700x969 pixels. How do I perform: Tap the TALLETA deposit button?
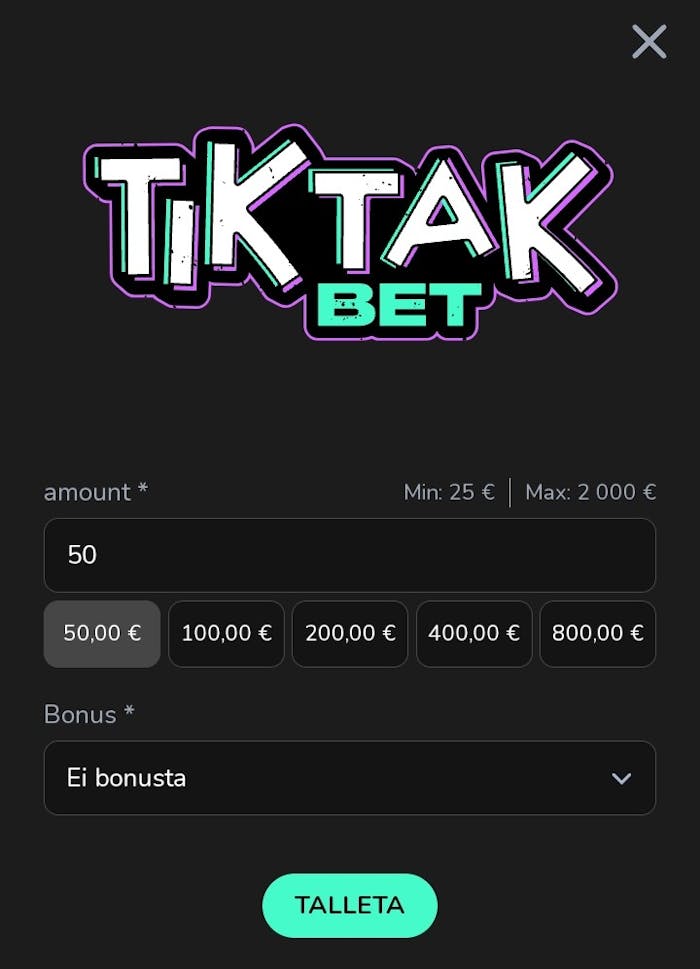pos(349,905)
